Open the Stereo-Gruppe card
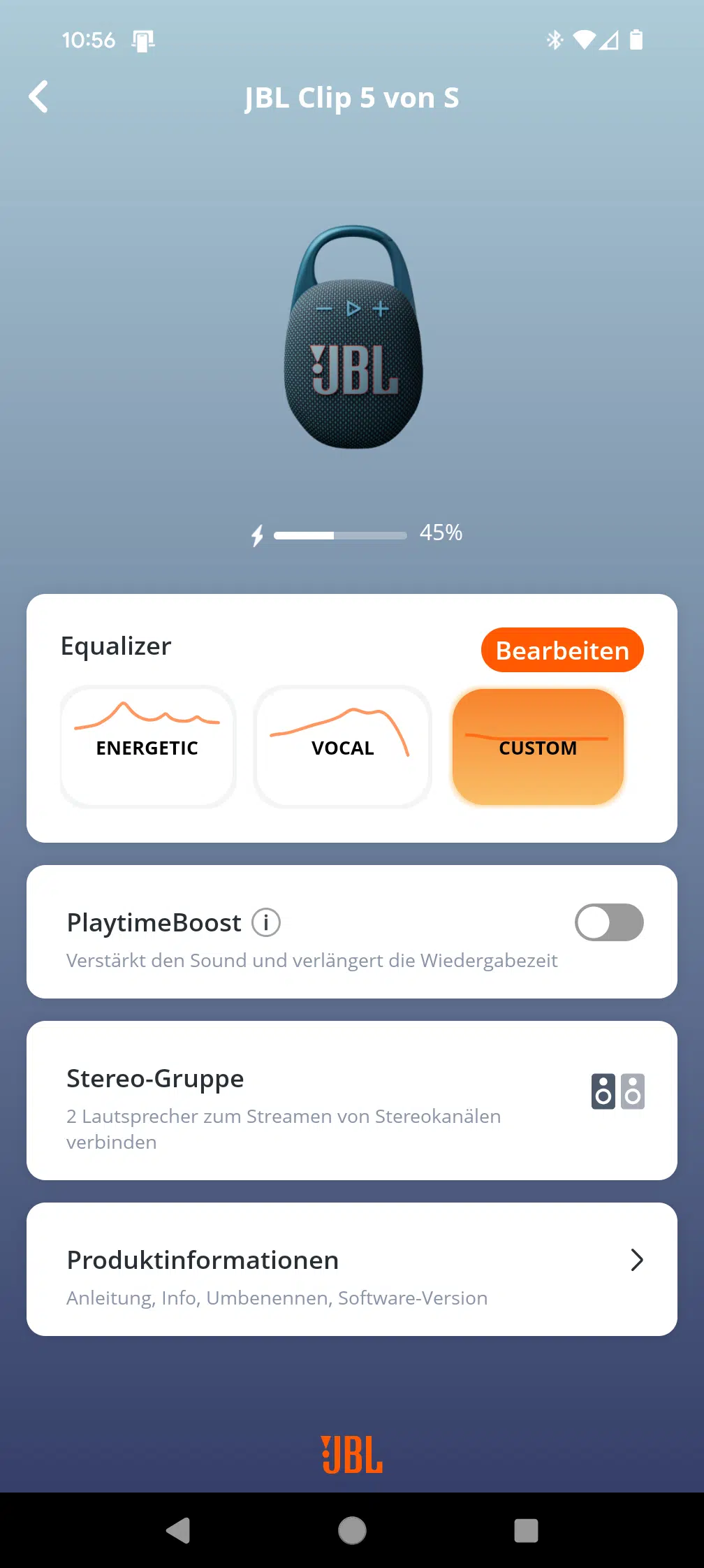Viewport: 704px width, 1568px height. [x=352, y=1101]
